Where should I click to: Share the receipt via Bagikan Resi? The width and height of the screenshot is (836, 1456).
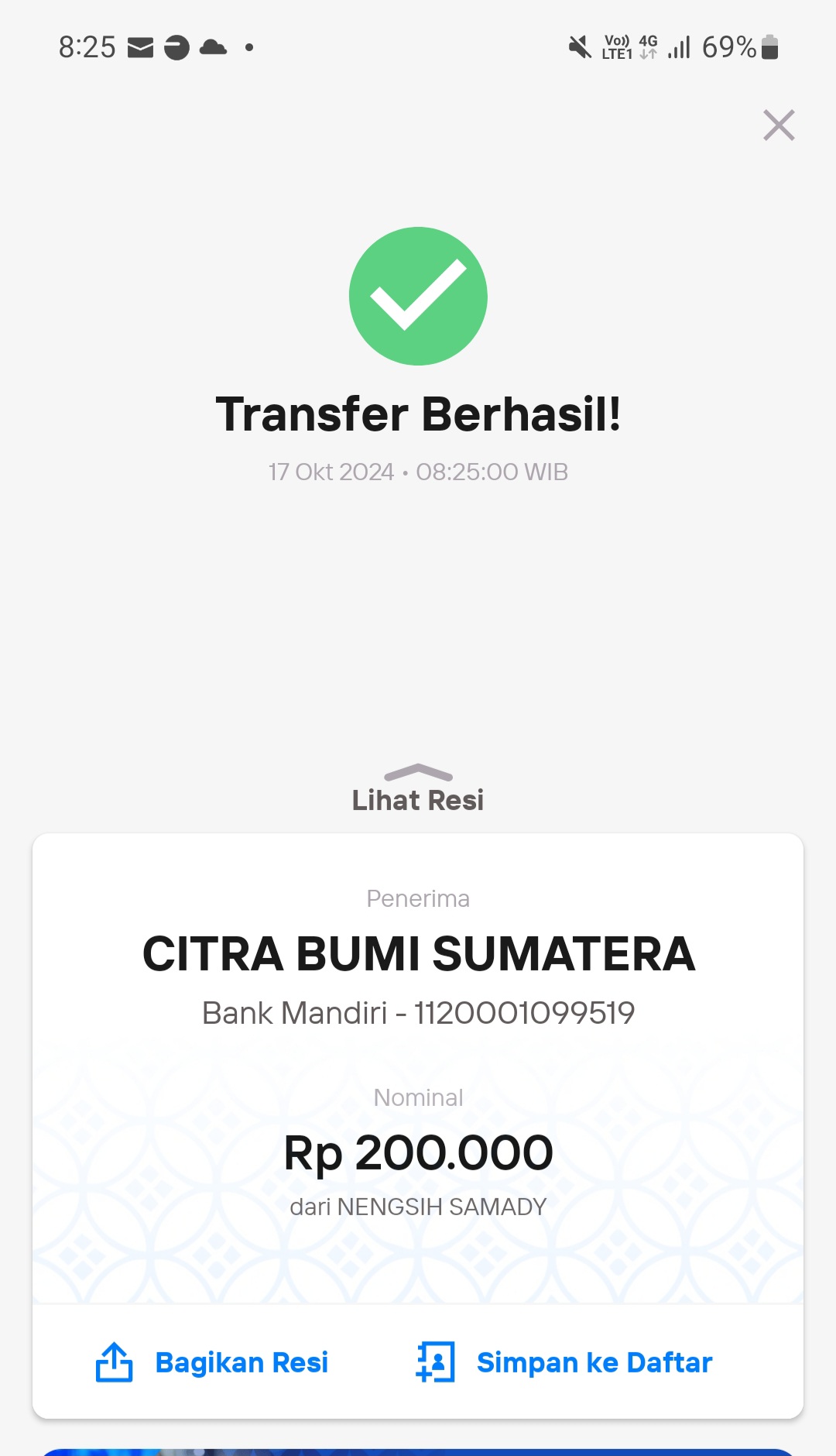pos(212,1362)
